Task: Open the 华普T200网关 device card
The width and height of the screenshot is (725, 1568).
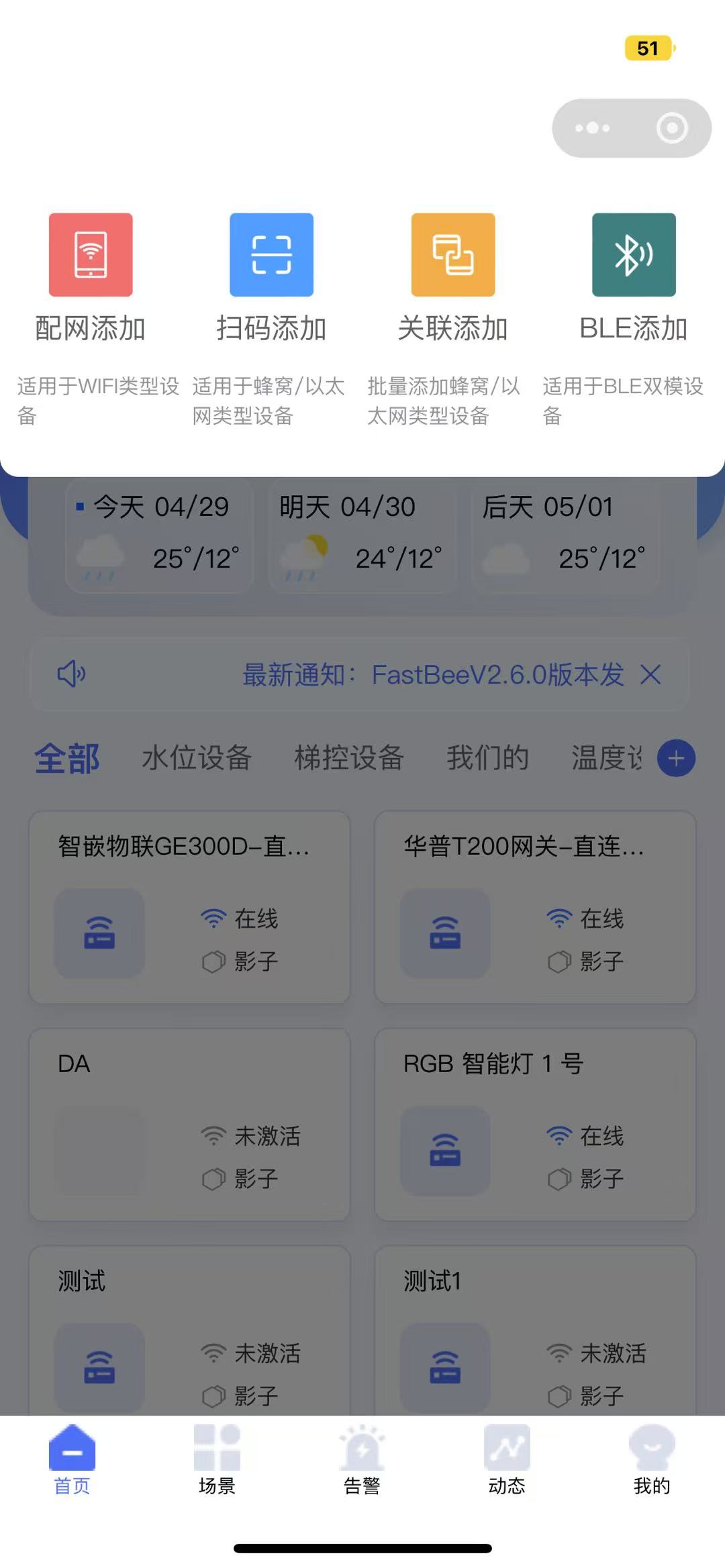Action: click(x=535, y=907)
